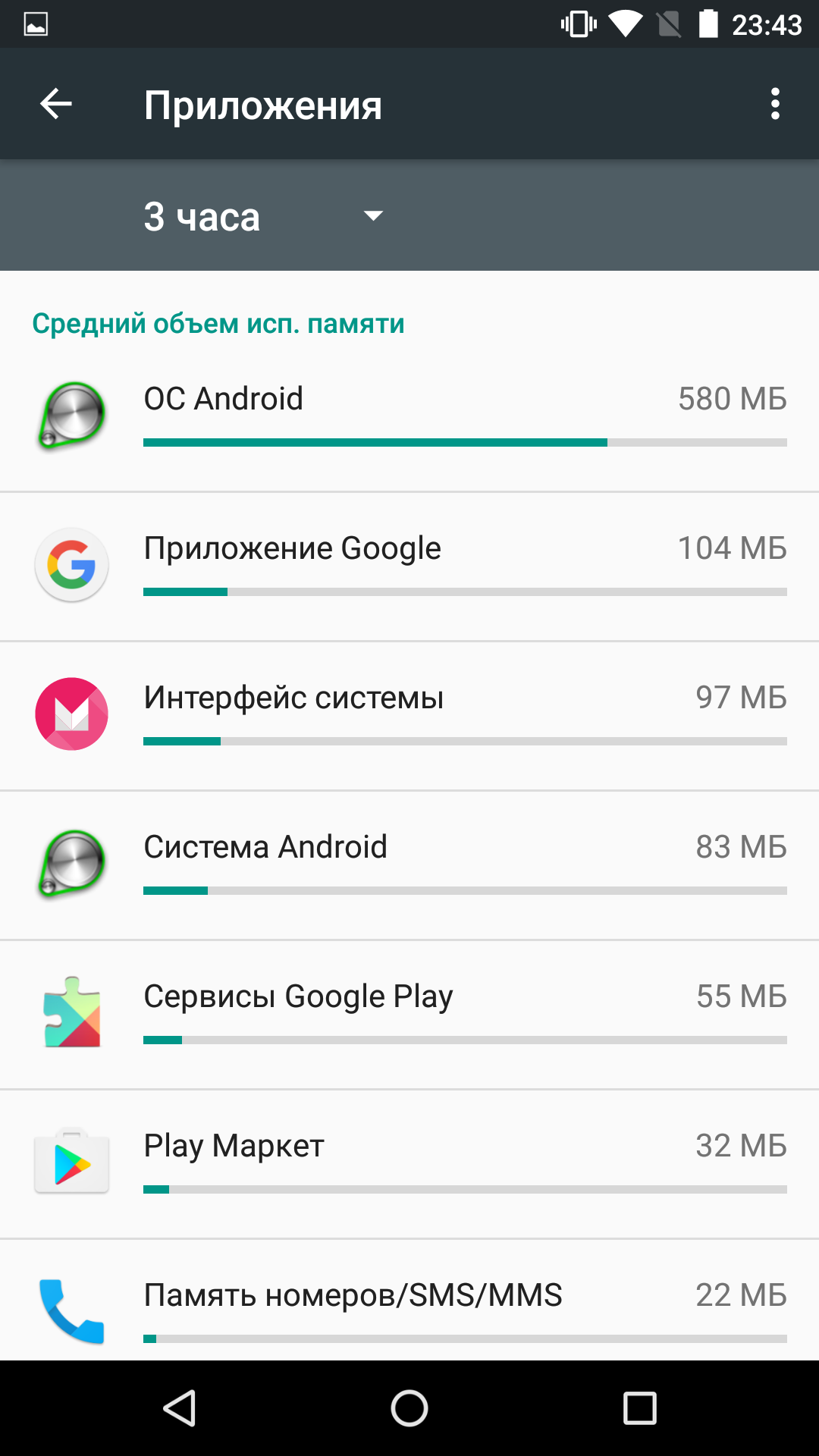Open recent apps from navigation bar

pos(639,1408)
